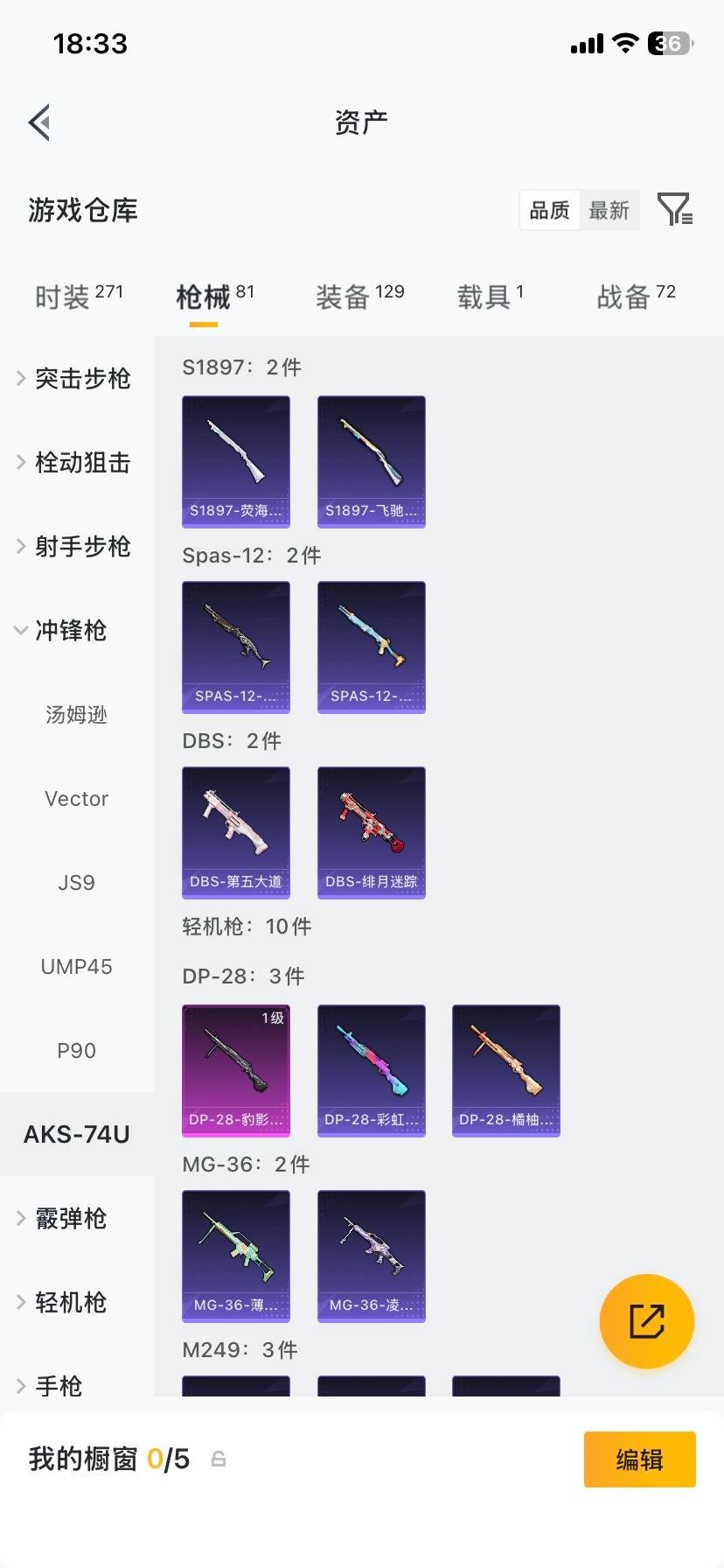Viewport: 724px width, 1568px height.
Task: Collapse the 冲锋枪 category
Action: pyautogui.click(x=74, y=631)
